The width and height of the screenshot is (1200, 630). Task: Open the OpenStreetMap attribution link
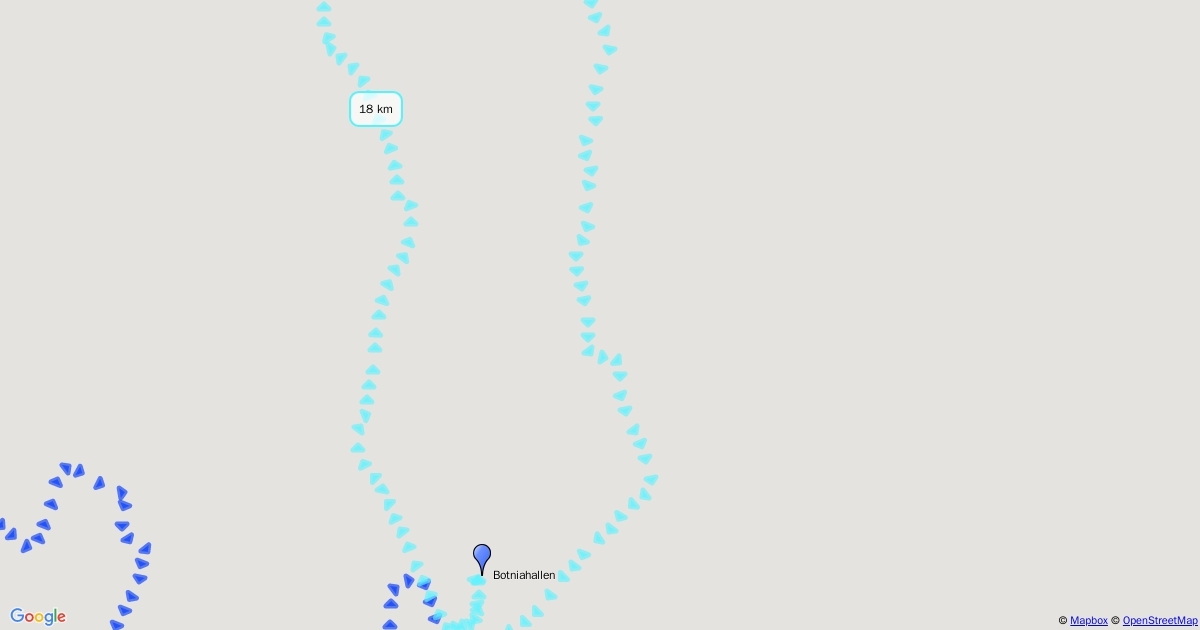click(x=1159, y=621)
